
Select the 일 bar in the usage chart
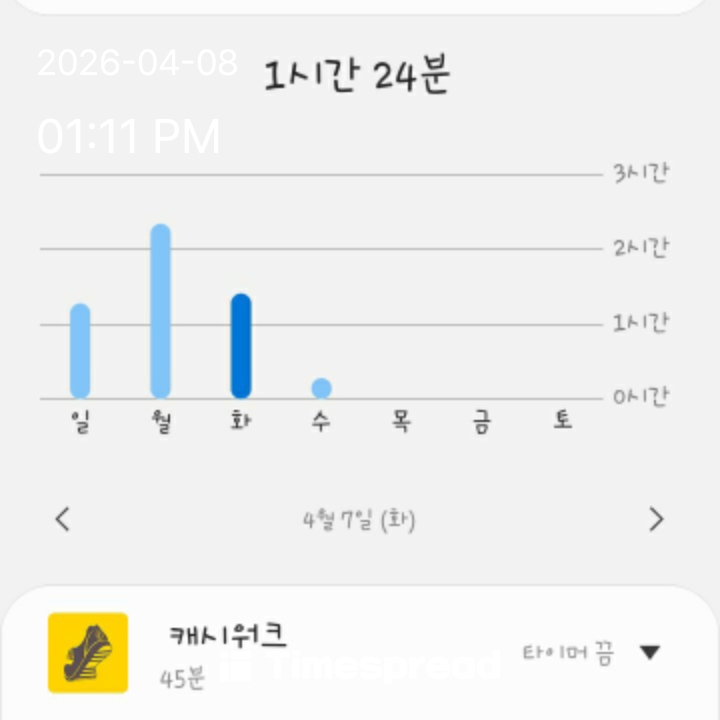(x=80, y=351)
